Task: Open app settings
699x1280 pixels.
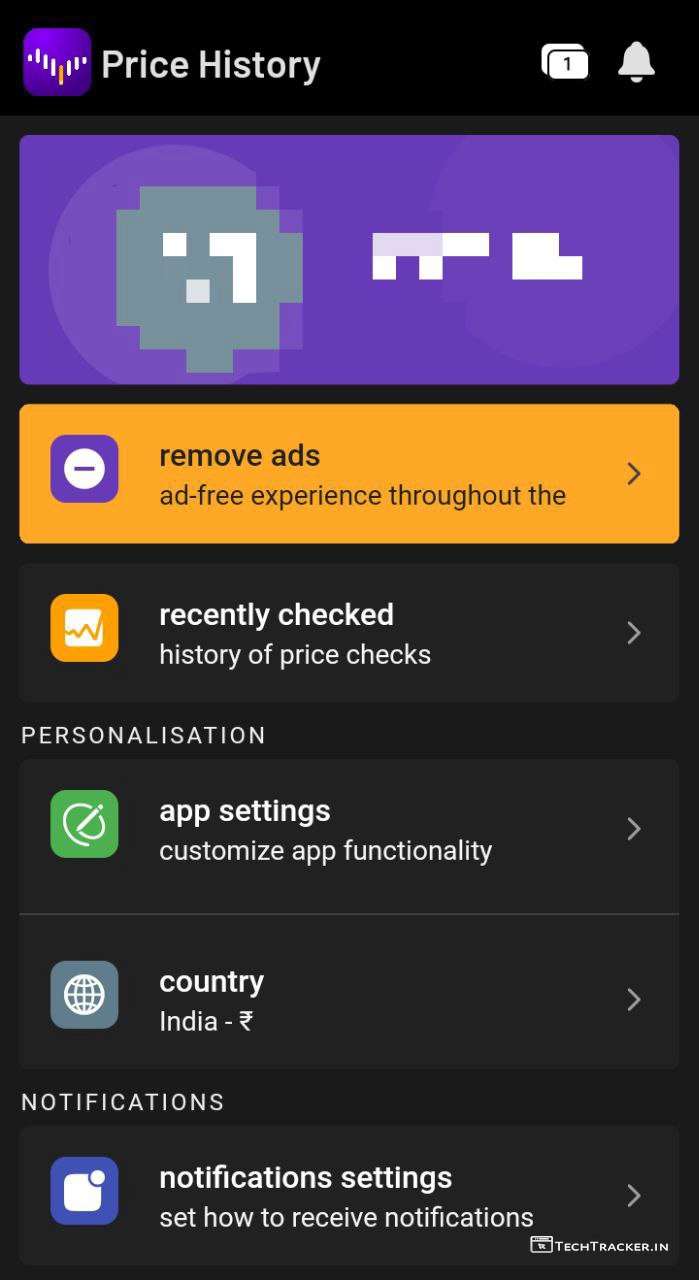Action: 349,830
